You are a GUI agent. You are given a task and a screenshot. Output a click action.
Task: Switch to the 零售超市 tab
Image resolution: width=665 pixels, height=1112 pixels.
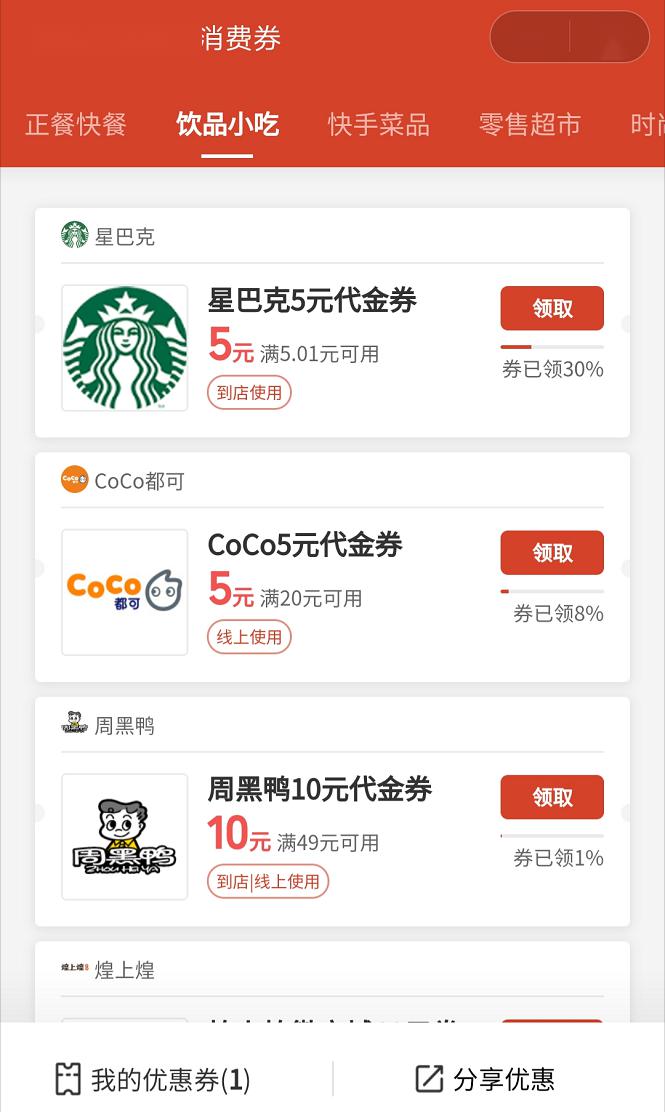click(530, 124)
